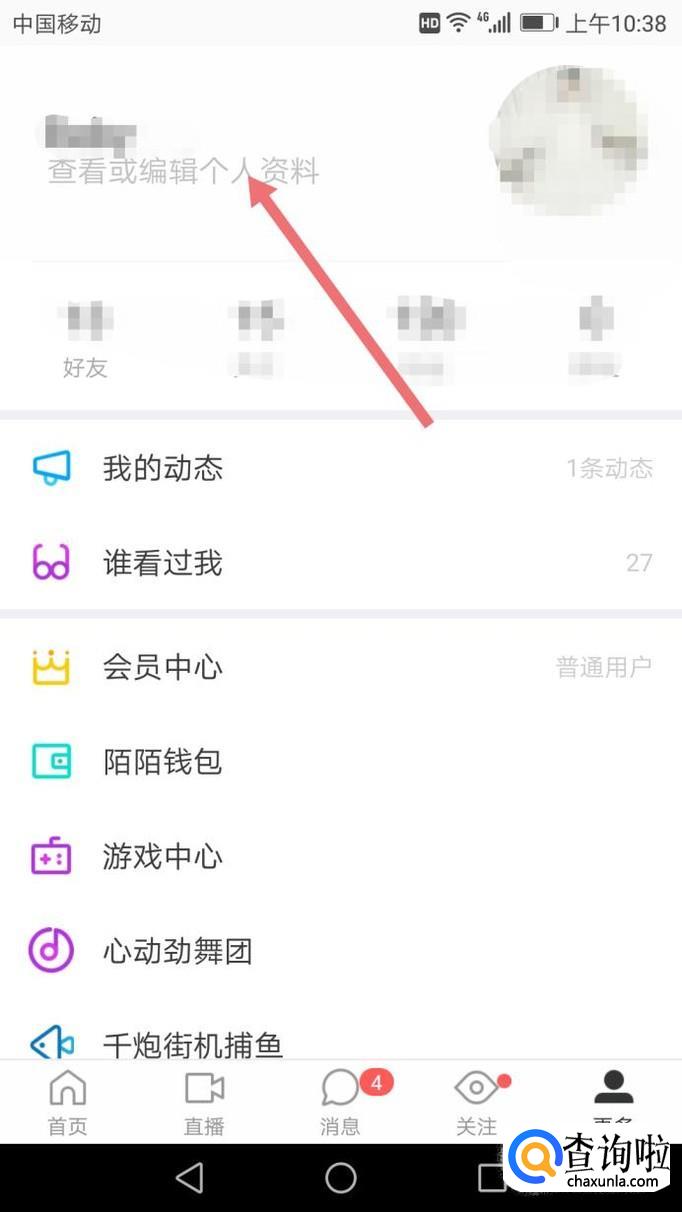This screenshot has width=682, height=1212.
Task: Open 查看或编辑个人资料 profile editor
Action: click(x=183, y=171)
